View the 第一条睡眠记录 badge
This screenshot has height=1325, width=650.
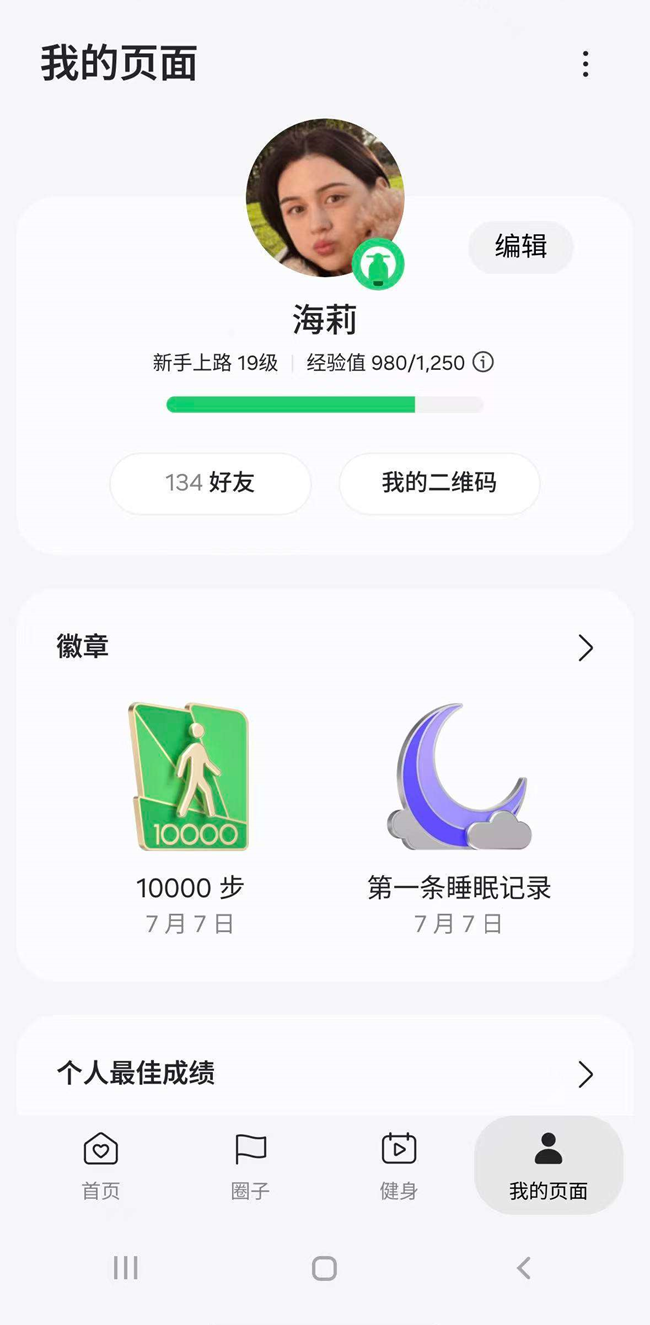point(459,778)
